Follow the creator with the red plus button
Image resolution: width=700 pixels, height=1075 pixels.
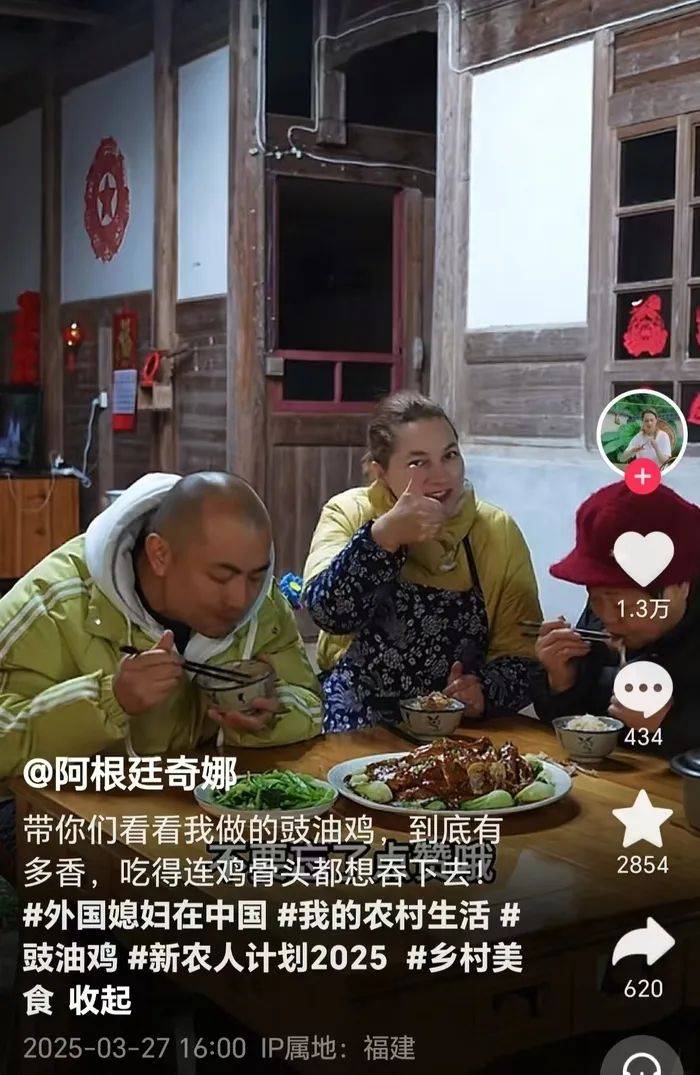[641, 478]
